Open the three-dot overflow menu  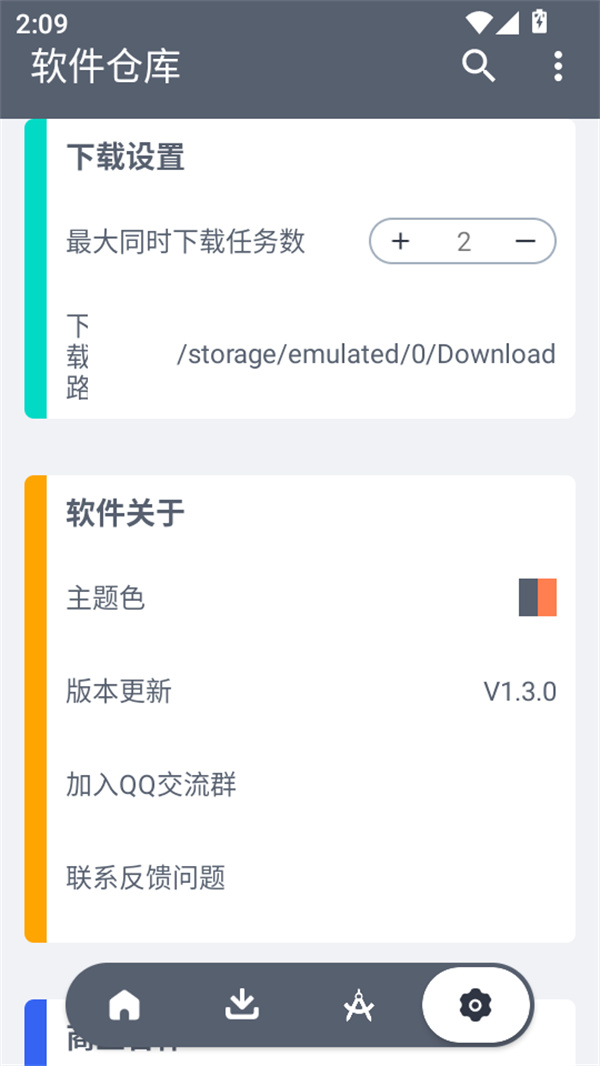click(x=558, y=66)
